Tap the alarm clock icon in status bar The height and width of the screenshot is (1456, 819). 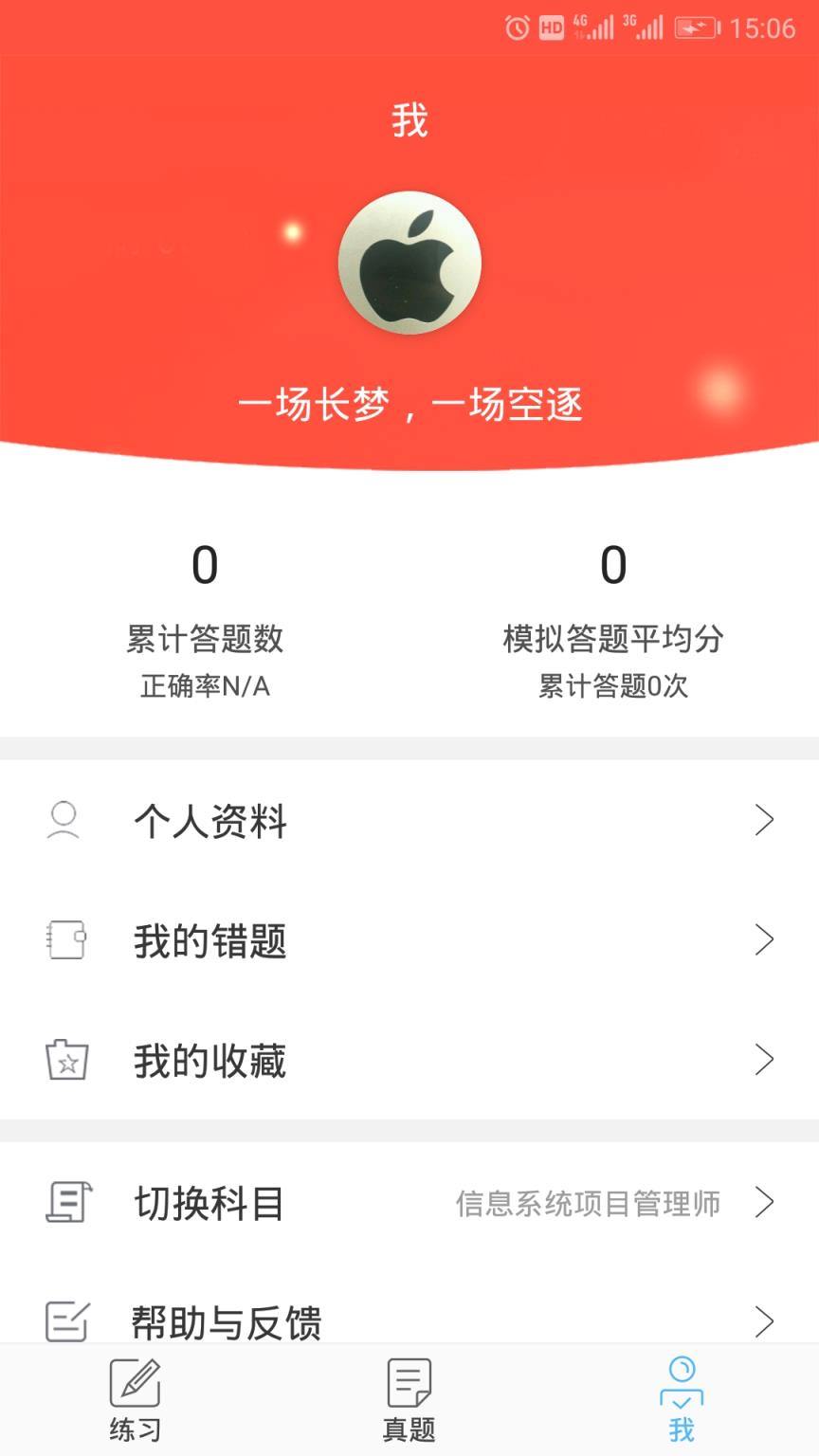(515, 27)
